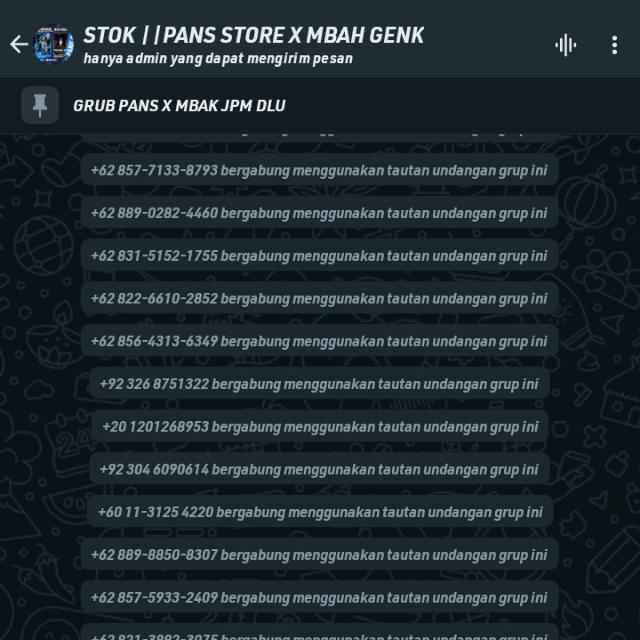Tap phone number +60 11-3125 4220
This screenshot has width=640, height=640.
[154, 512]
